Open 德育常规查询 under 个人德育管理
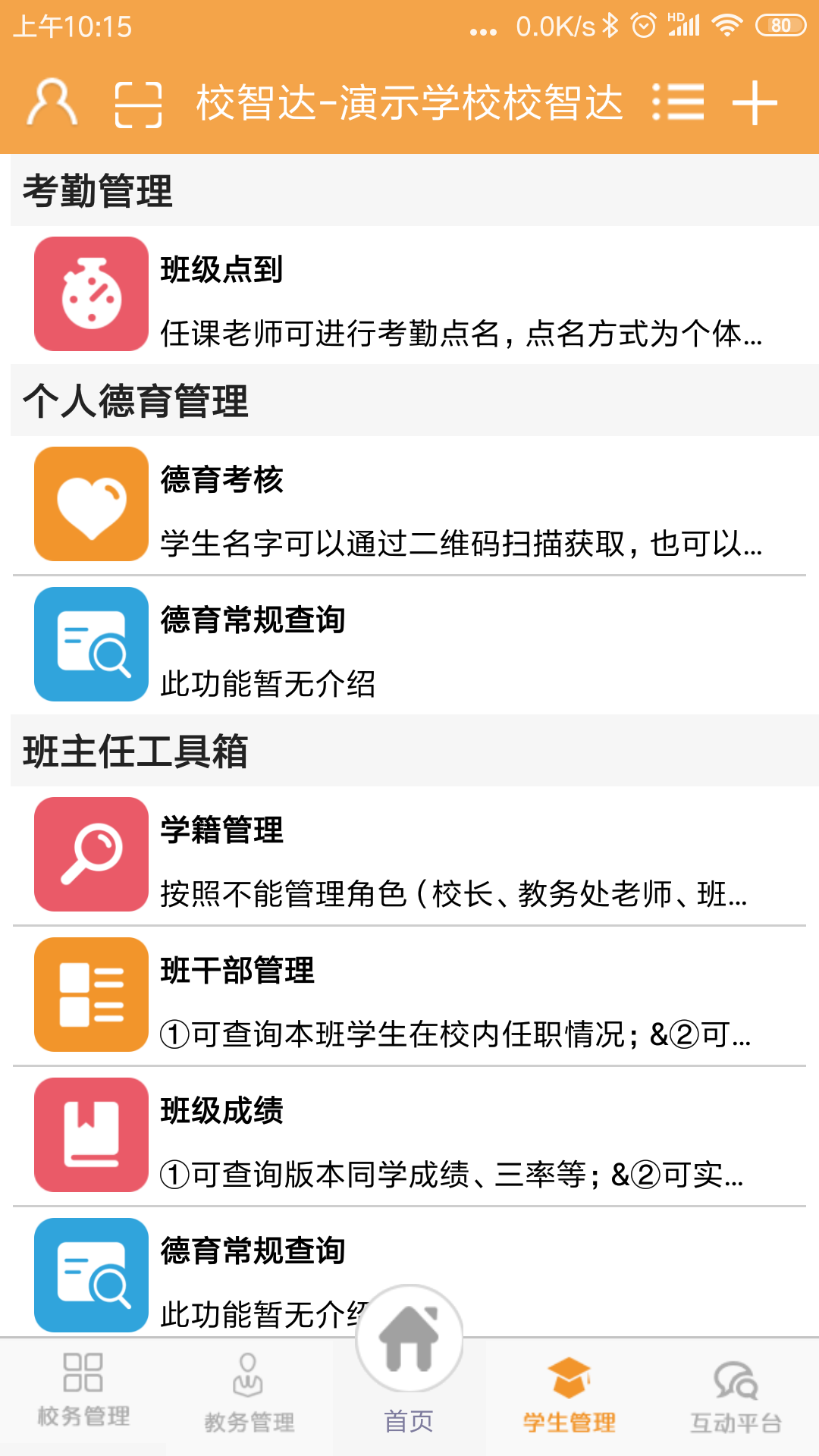Viewport: 819px width, 1456px height. 89,643
